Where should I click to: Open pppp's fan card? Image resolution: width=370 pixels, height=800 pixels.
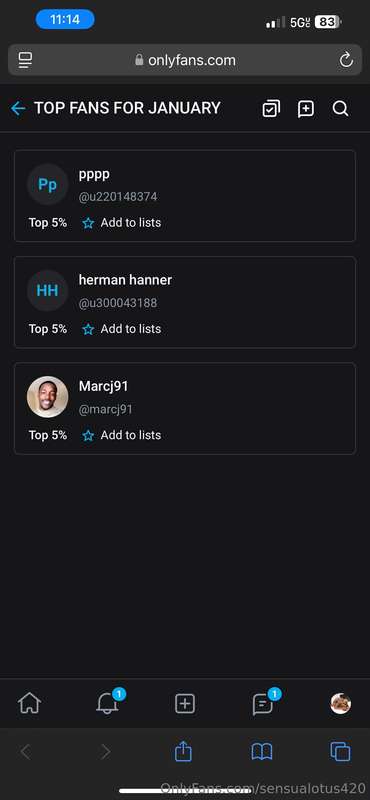pos(185,196)
